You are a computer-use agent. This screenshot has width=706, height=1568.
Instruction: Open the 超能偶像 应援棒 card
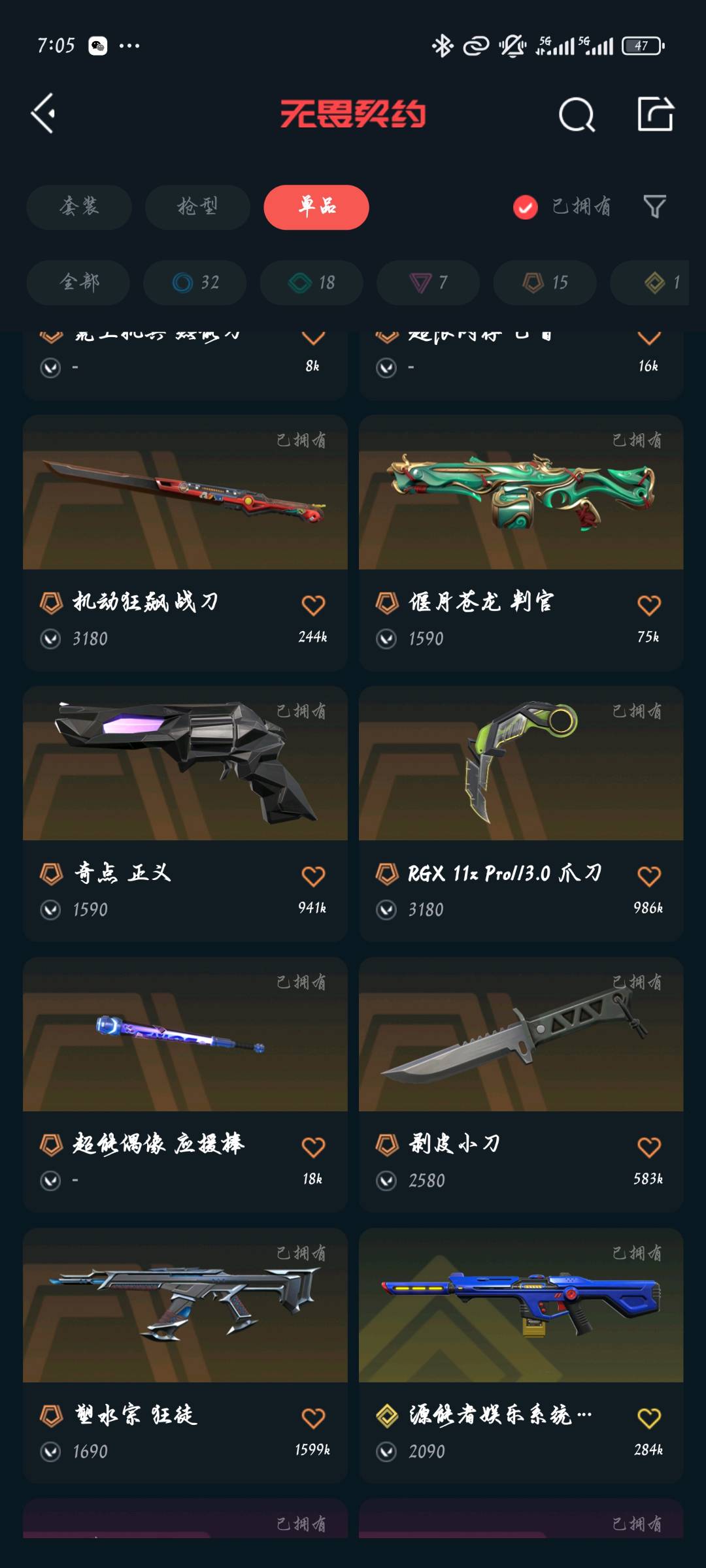click(185, 1085)
